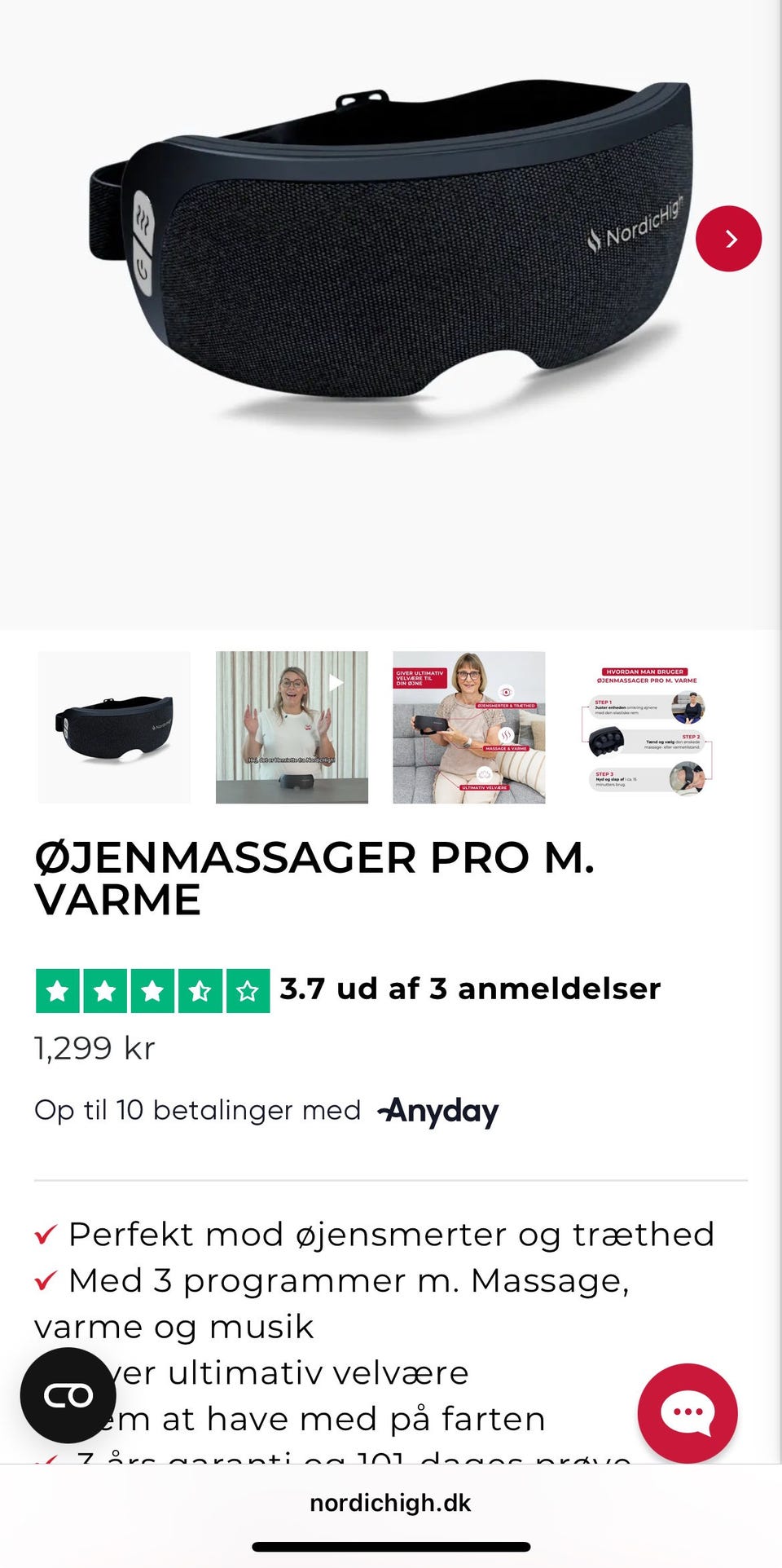Select the first green Trustpilot star
Viewport: 782px width, 1568px height.
coord(57,993)
